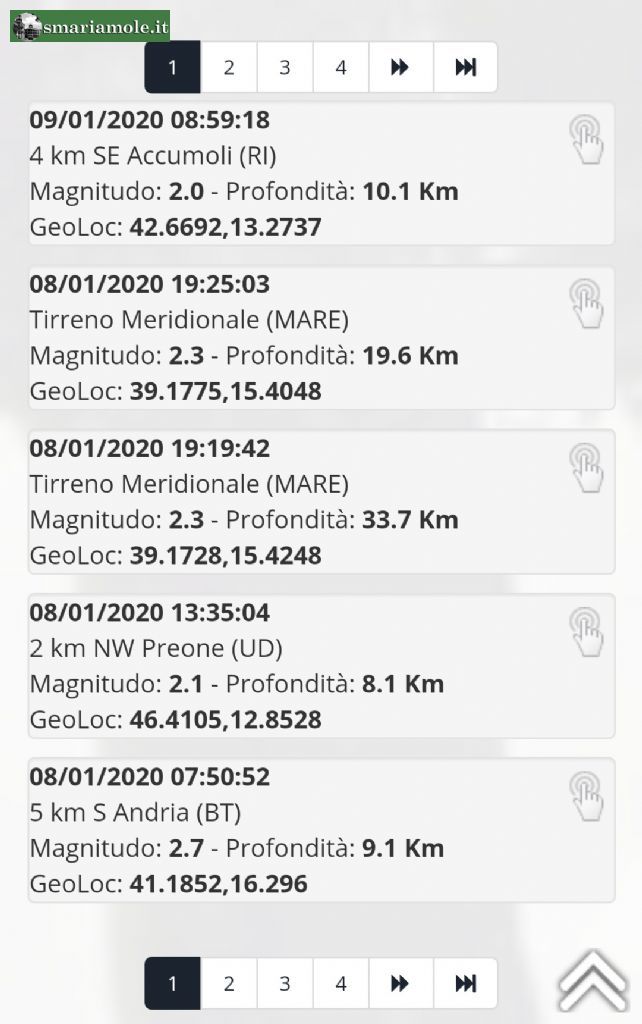642x1024 pixels.
Task: Skip to last page via the lower pagination bar
Action: pyautogui.click(x=465, y=984)
